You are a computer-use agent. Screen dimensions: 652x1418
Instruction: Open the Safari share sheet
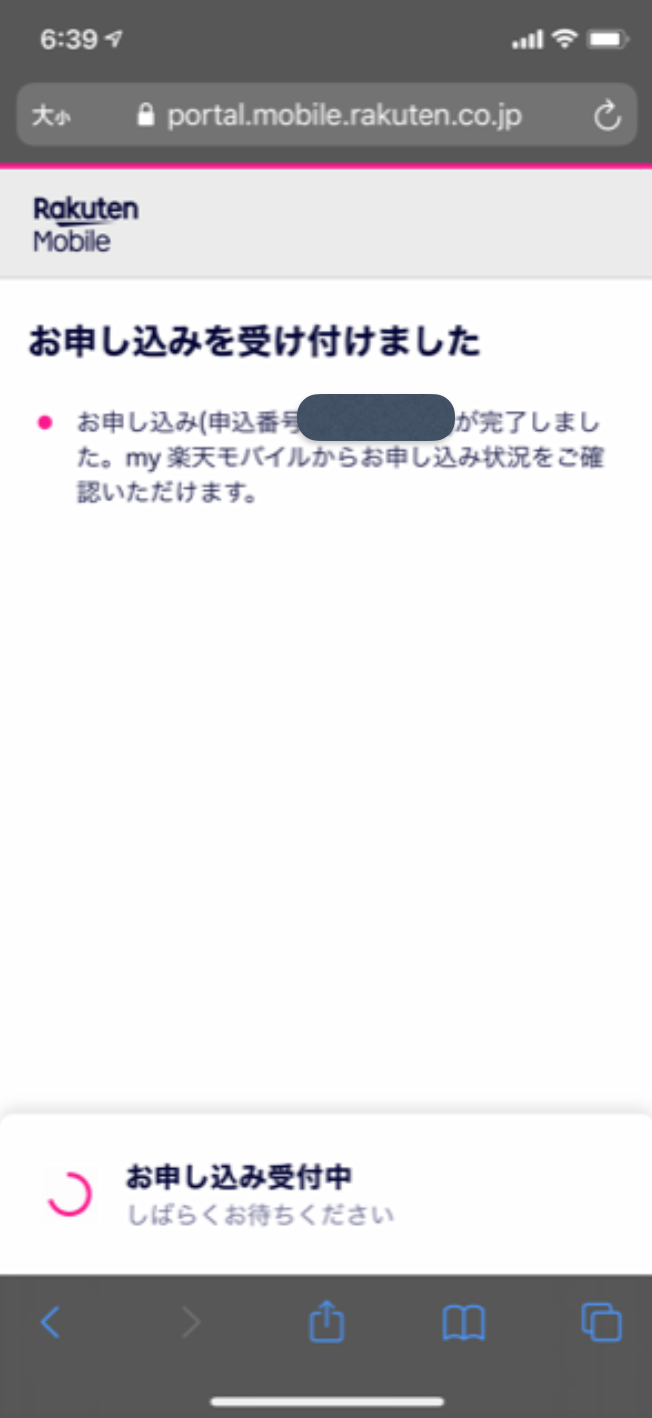click(x=326, y=1322)
